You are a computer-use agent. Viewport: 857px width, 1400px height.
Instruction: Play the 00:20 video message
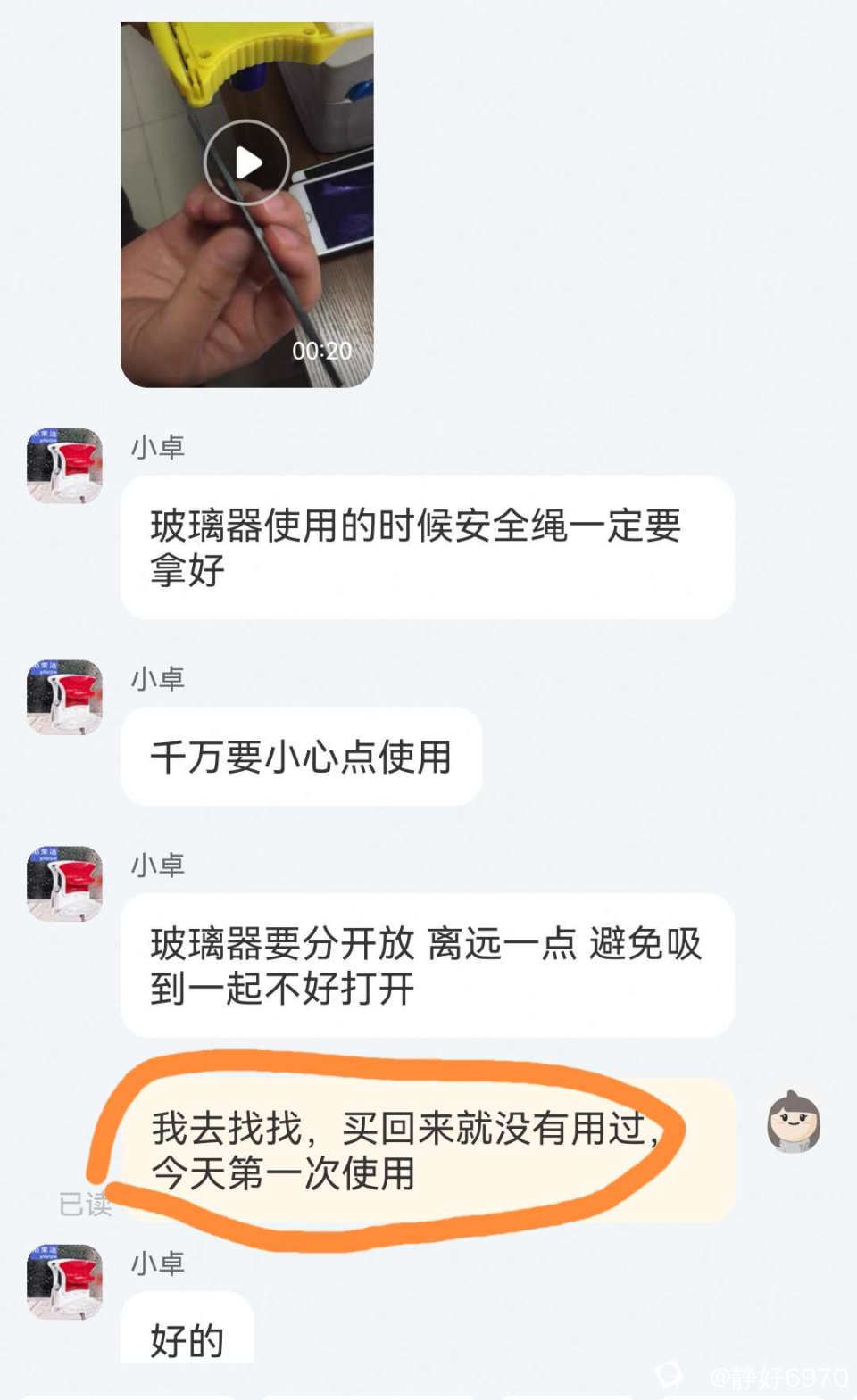246,162
